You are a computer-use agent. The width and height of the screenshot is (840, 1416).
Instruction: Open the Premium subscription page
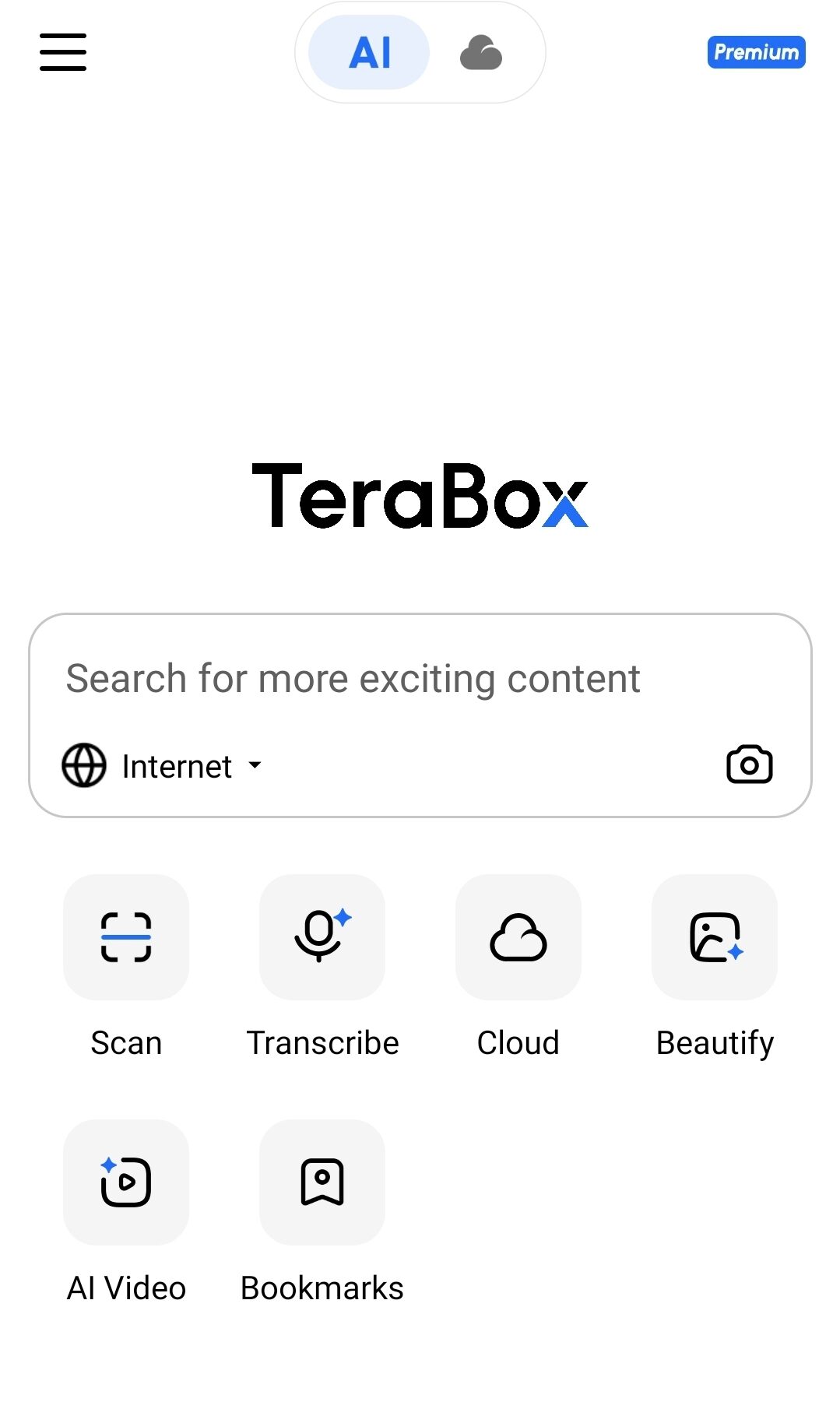pos(756,52)
